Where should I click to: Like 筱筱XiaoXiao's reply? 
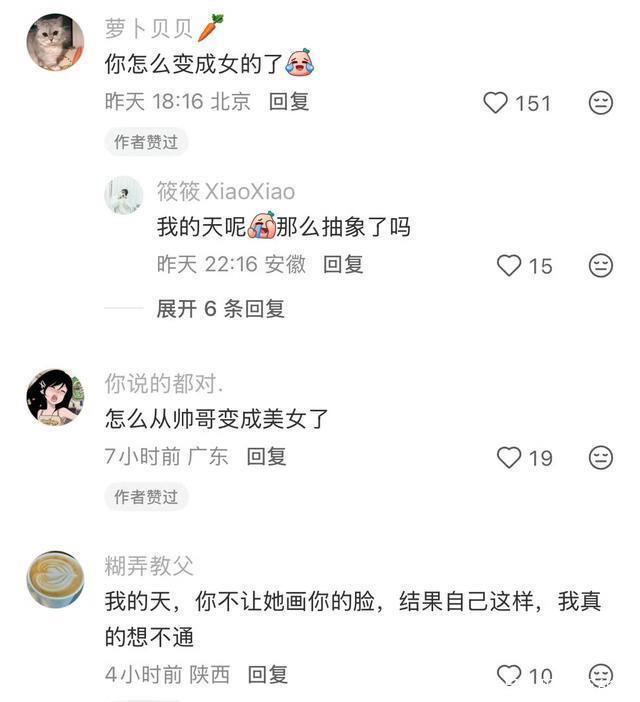coord(510,265)
